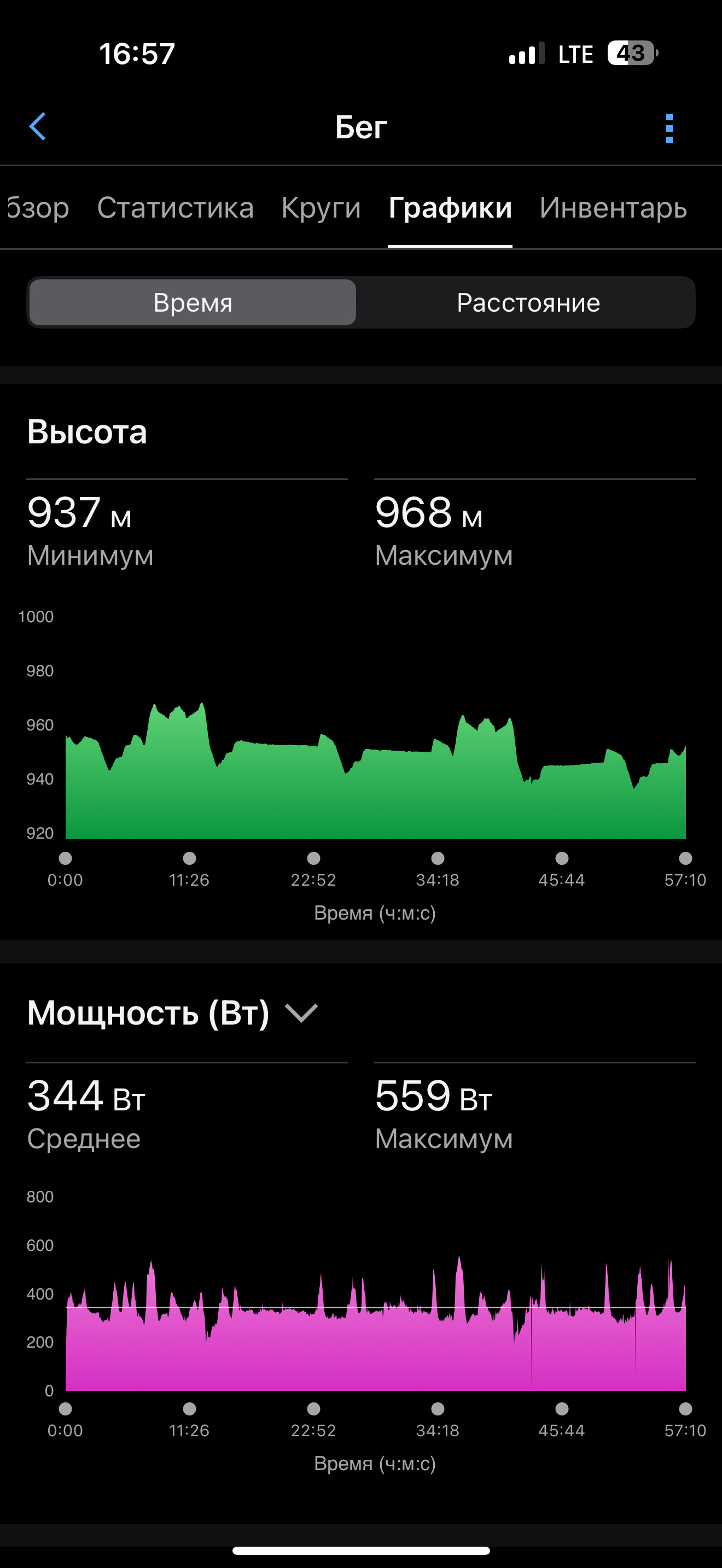
Task: Switch to the Круги tab
Action: pos(321,208)
